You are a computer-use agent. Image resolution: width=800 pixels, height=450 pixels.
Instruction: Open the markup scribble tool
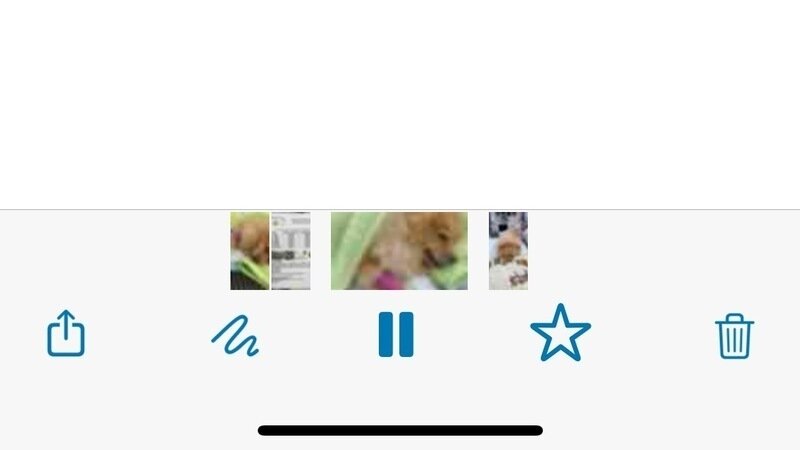[236, 335]
